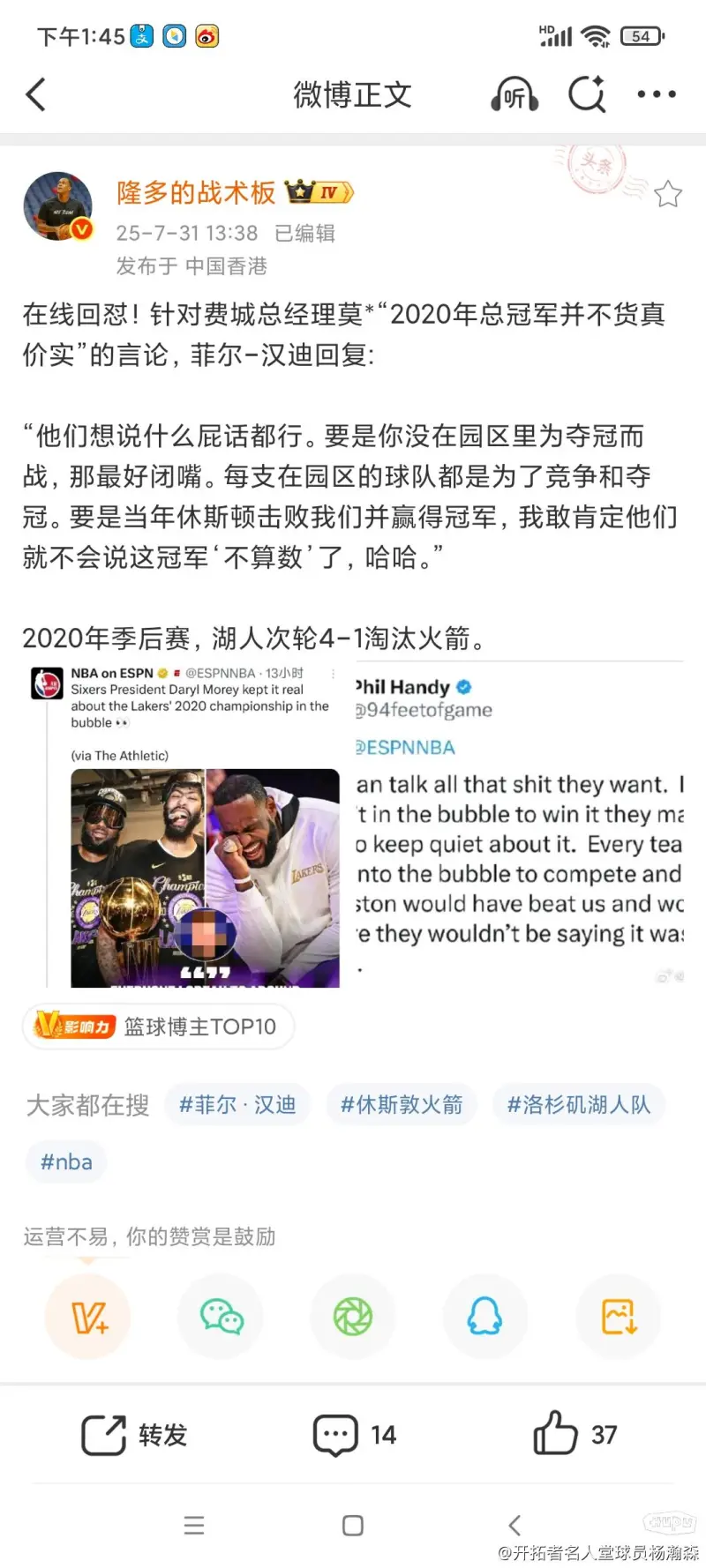Search the #nba topic

tap(66, 1162)
